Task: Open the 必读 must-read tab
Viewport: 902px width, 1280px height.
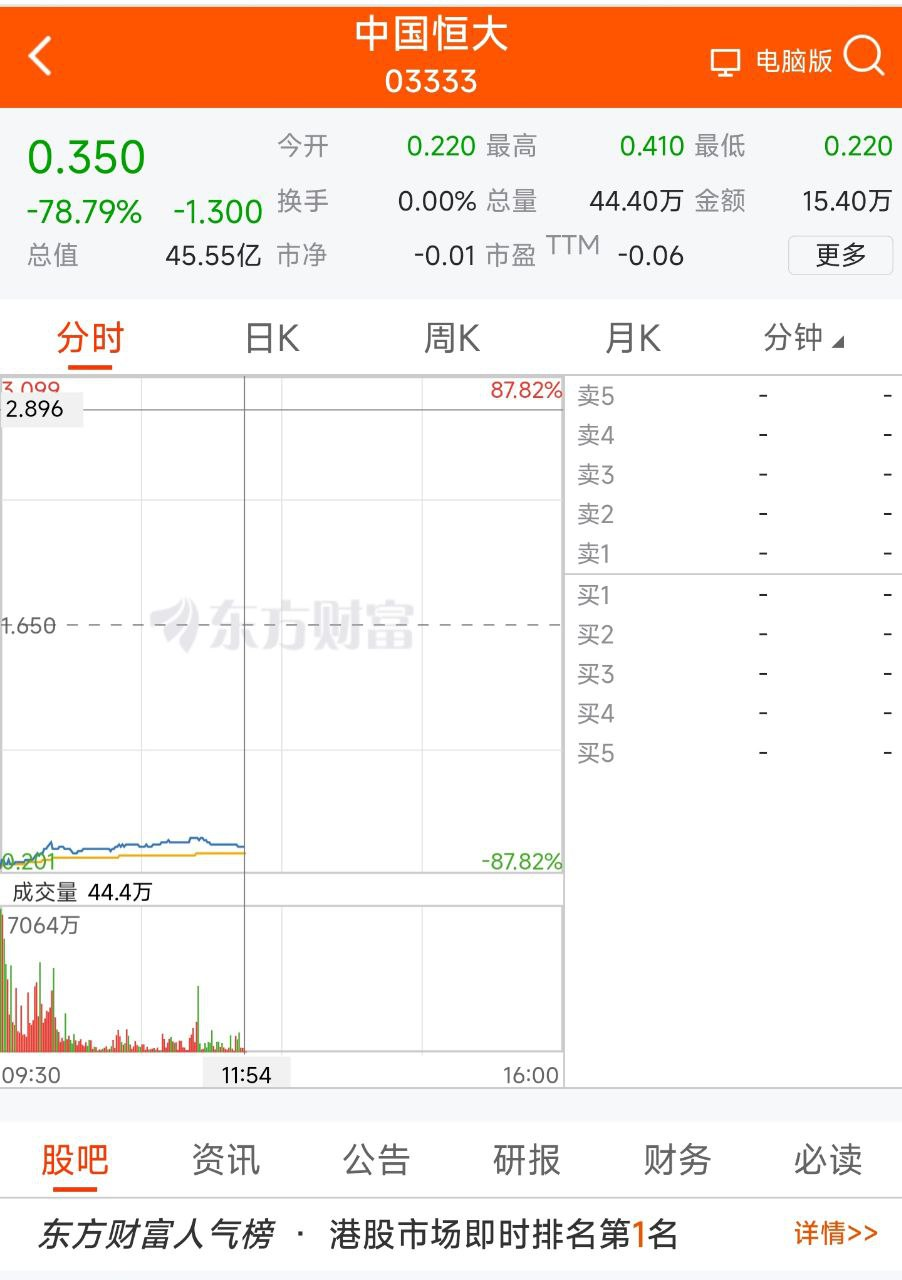Action: coord(828,1160)
